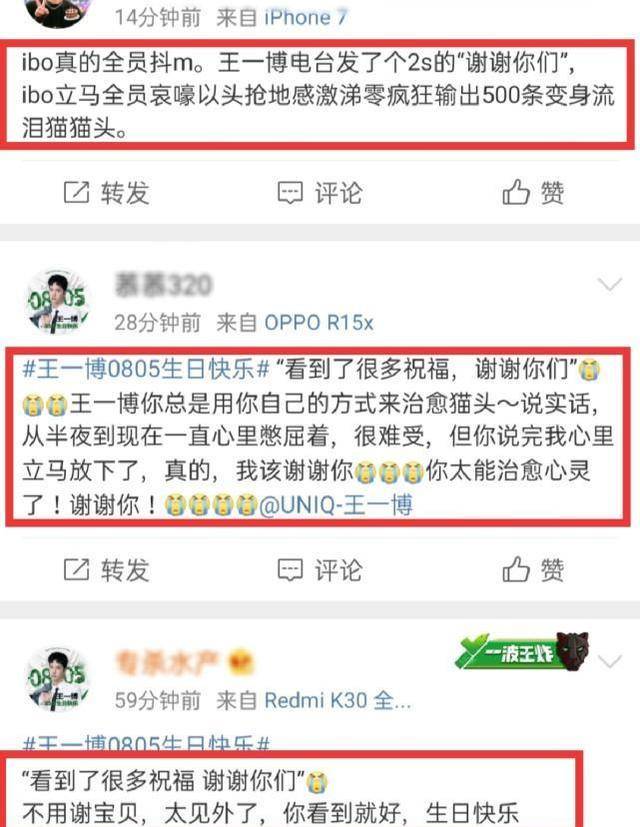Open avatar of the Redmi K30 poster
This screenshot has height=827, width=640.
pyautogui.click(x=57, y=679)
